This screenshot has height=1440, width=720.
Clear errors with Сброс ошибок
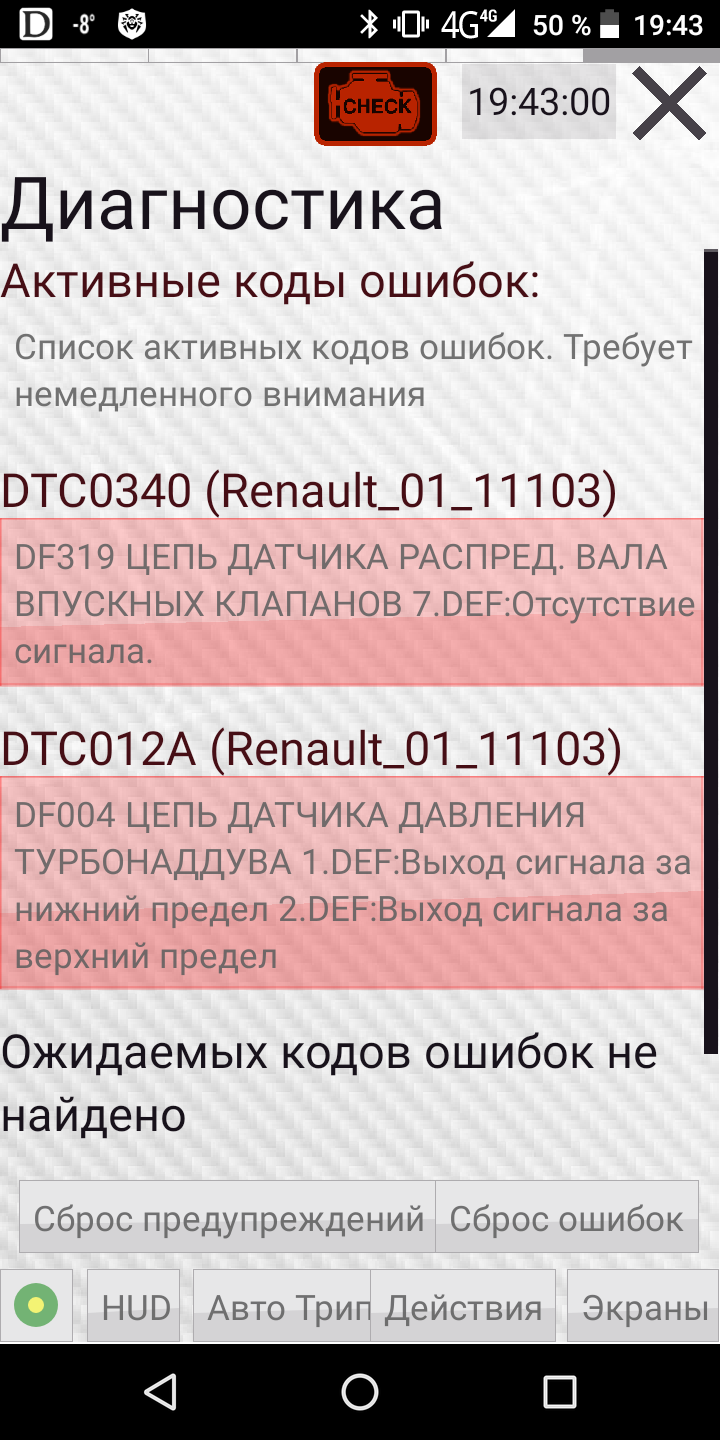click(567, 1217)
